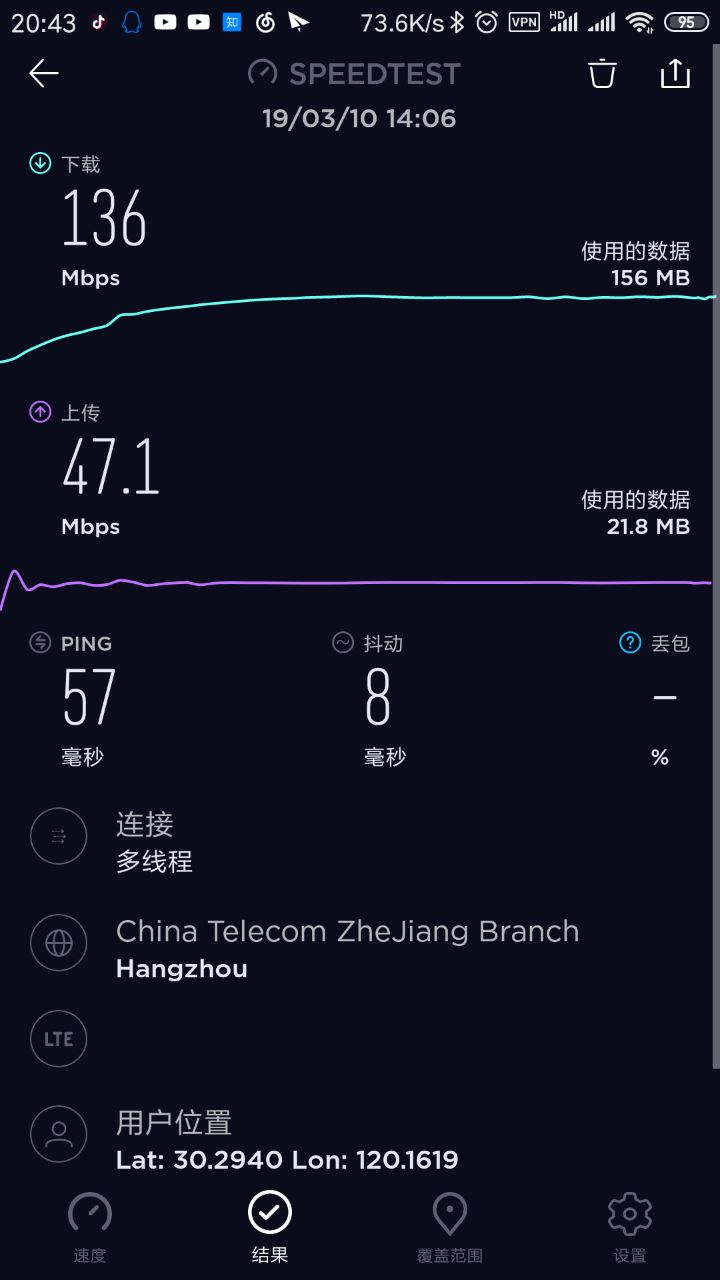Switch to the 覆盖范围 tab
Image resolution: width=720 pixels, height=1280 pixels.
point(450,1227)
